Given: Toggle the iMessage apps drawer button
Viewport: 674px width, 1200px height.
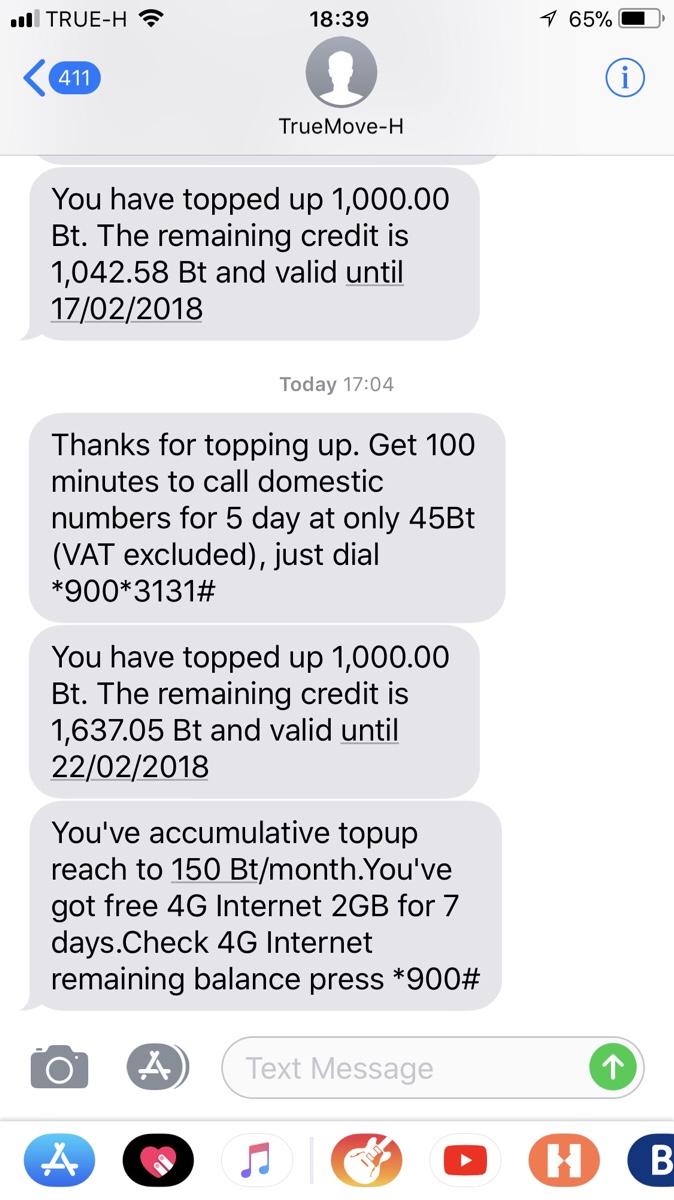Looking at the screenshot, I should (x=157, y=1067).
